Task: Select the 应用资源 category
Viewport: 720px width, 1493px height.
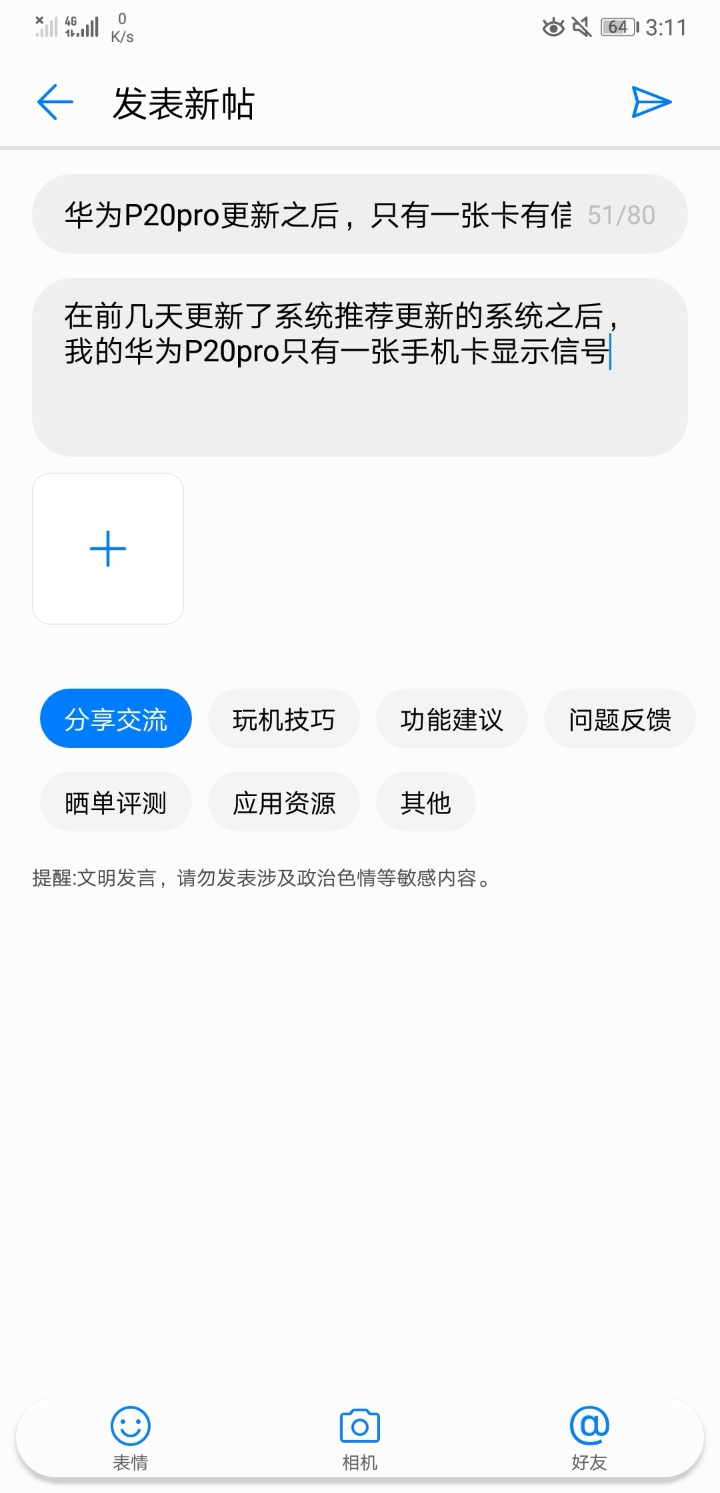Action: (284, 802)
